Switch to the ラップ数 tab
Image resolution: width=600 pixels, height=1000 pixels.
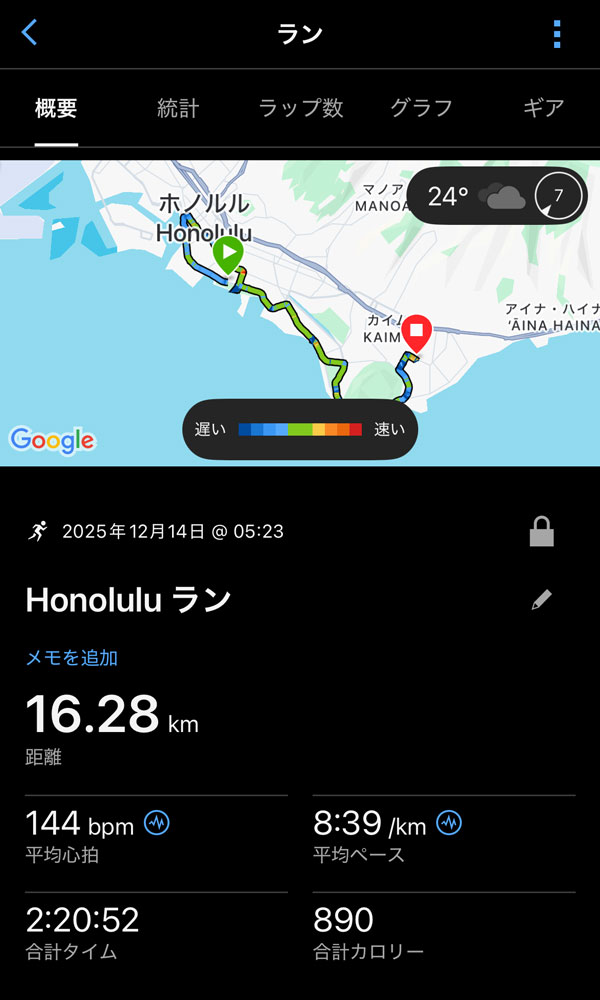301,108
